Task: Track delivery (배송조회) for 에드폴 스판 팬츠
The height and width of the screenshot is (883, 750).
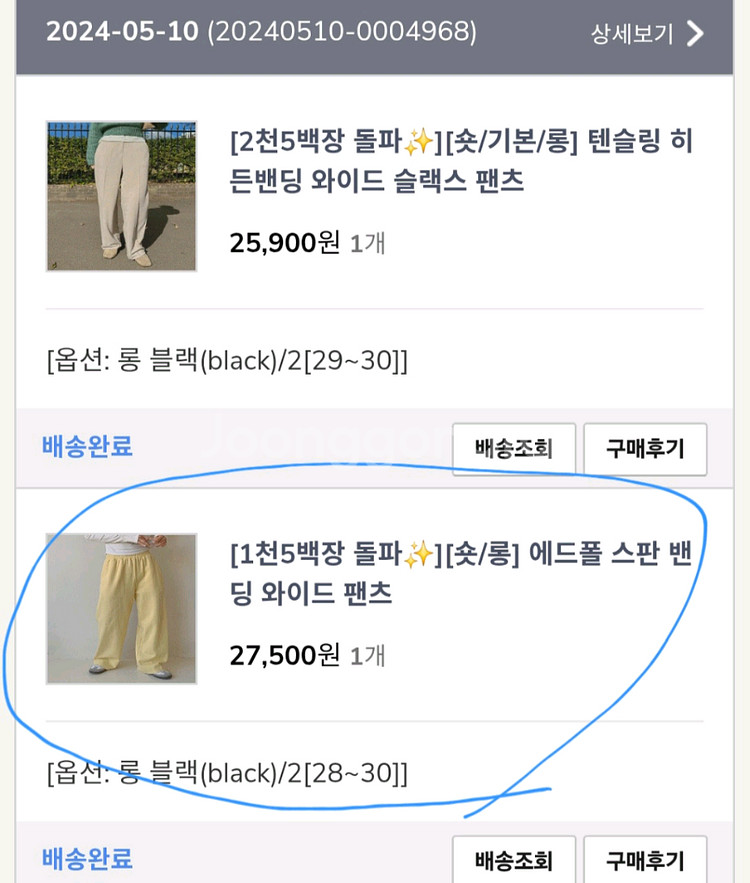Action: pos(513,861)
